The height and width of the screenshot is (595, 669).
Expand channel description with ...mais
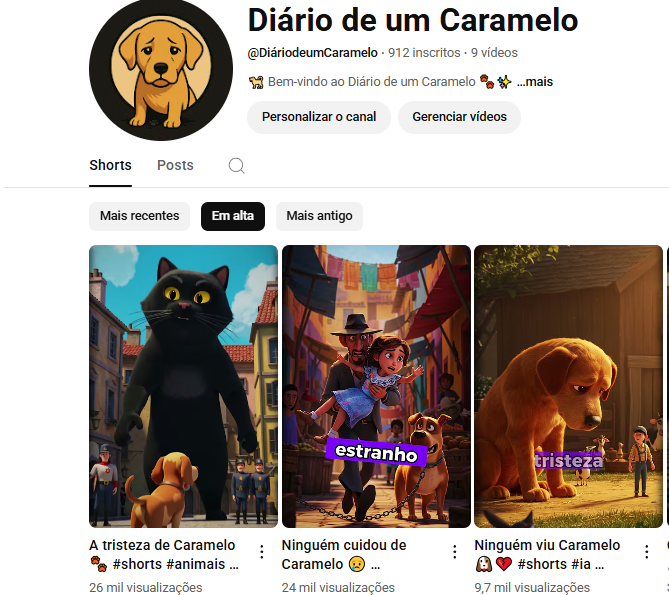point(535,82)
